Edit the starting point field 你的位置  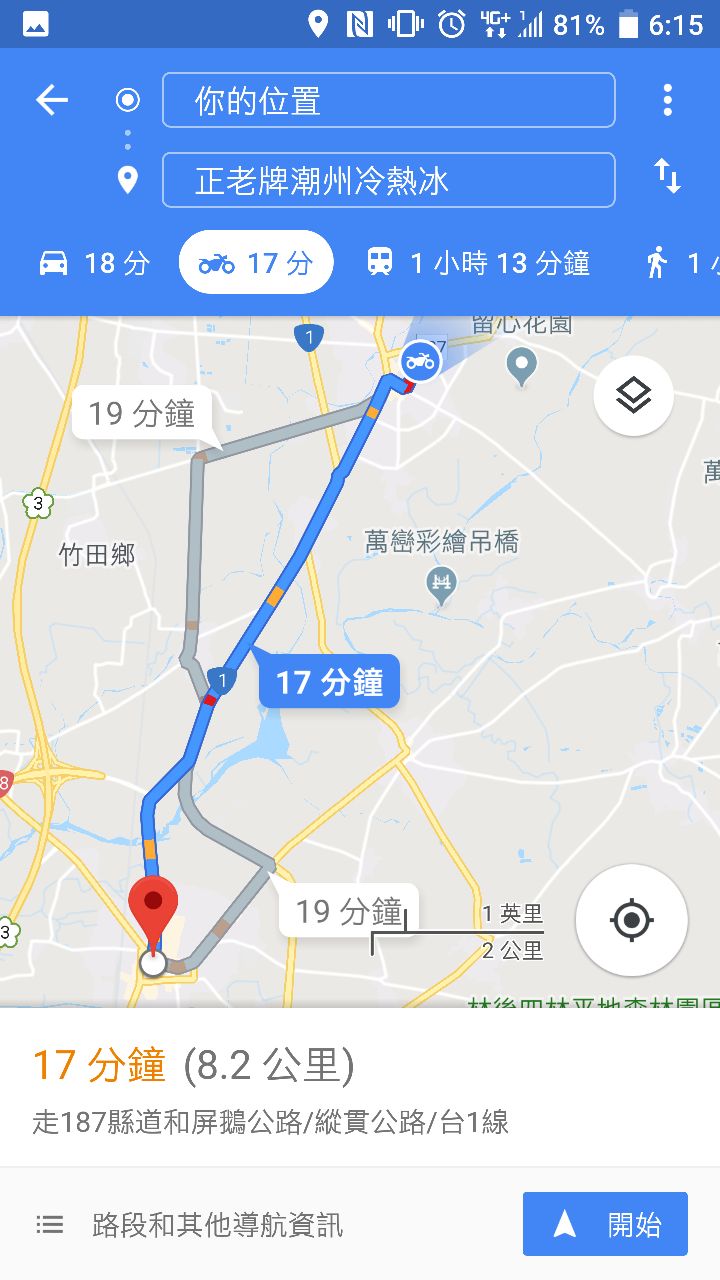click(388, 100)
